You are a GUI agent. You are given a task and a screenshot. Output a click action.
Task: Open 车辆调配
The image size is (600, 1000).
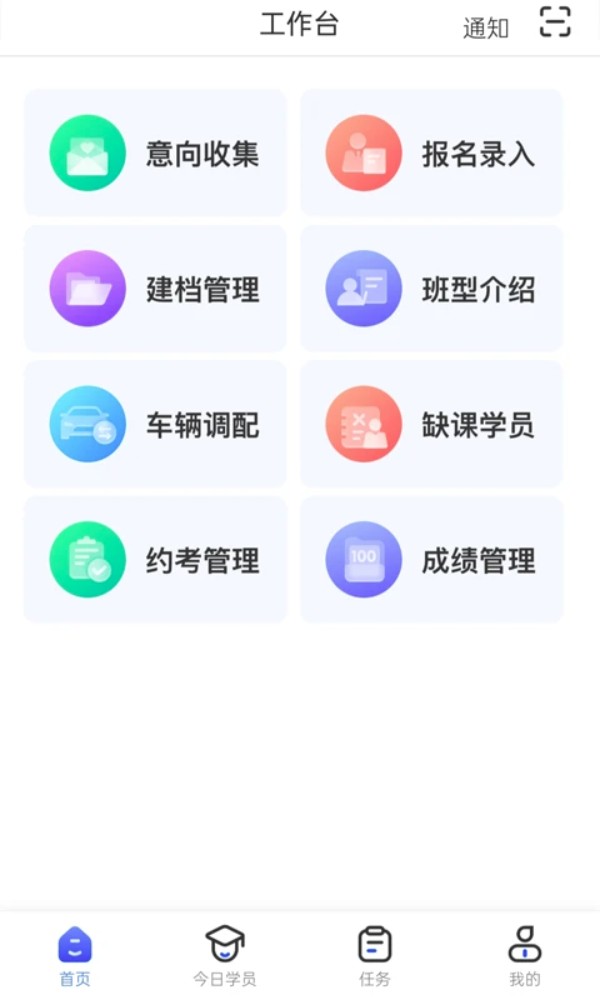coord(155,425)
